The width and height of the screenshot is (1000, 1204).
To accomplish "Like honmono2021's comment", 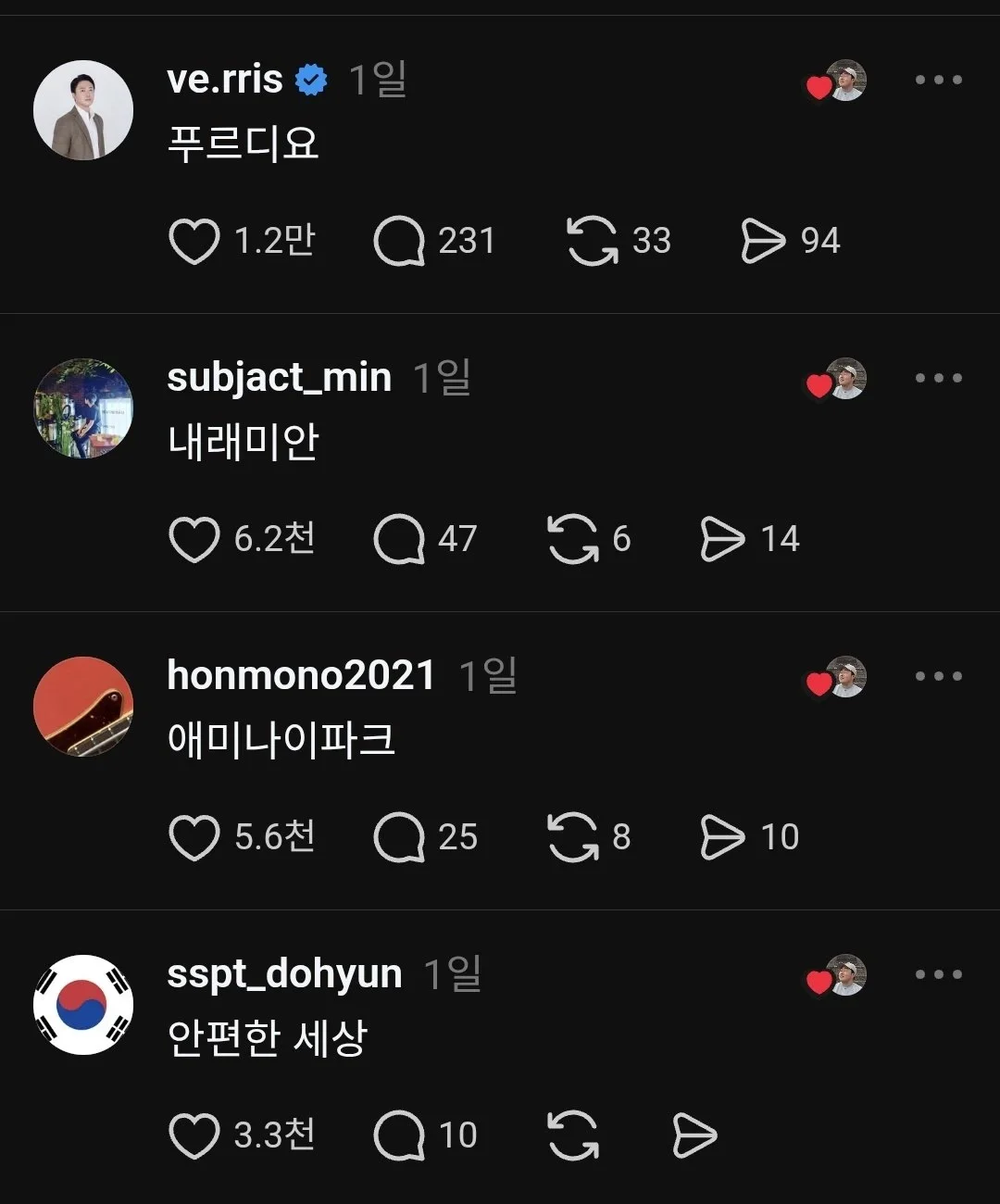I will click(194, 838).
